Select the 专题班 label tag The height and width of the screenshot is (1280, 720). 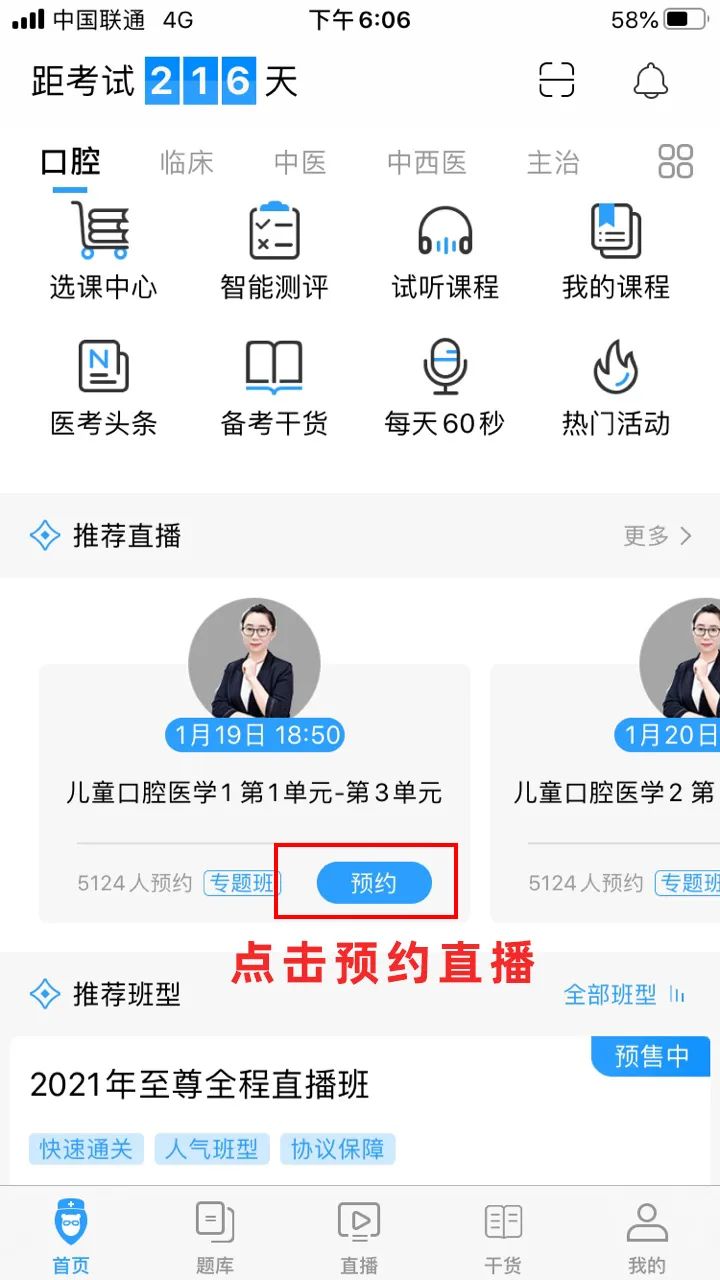241,884
